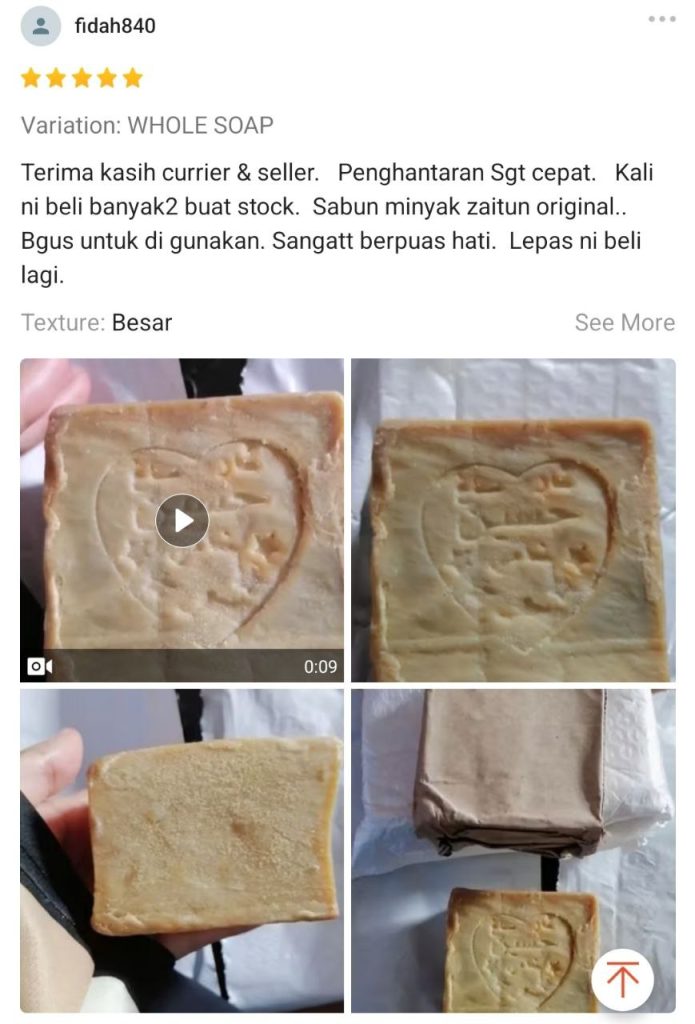Image resolution: width=695 pixels, height=1024 pixels.
Task: Open the three-dot options for this review
Action: (x=661, y=19)
